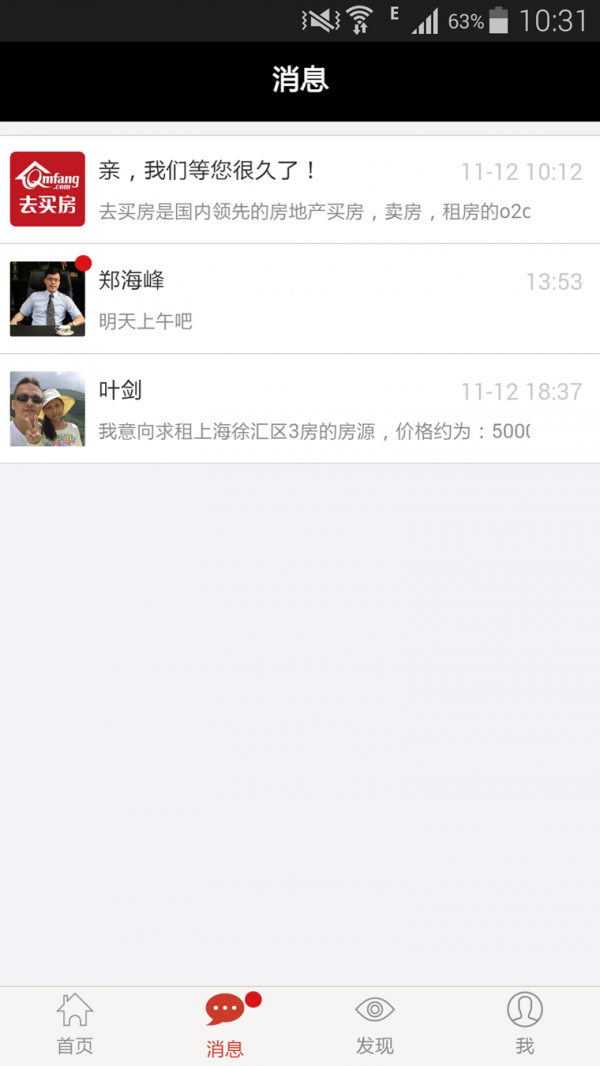Open the chat with 郑海峰
Screen dimensions: 600x1066
300,299
